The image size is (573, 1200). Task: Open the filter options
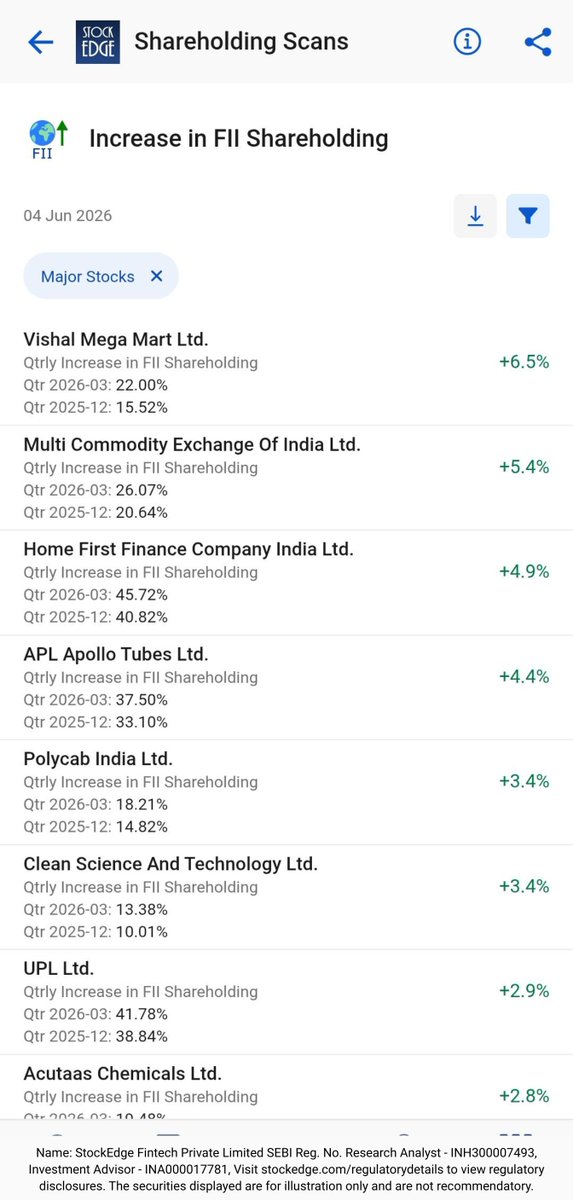pos(528,216)
